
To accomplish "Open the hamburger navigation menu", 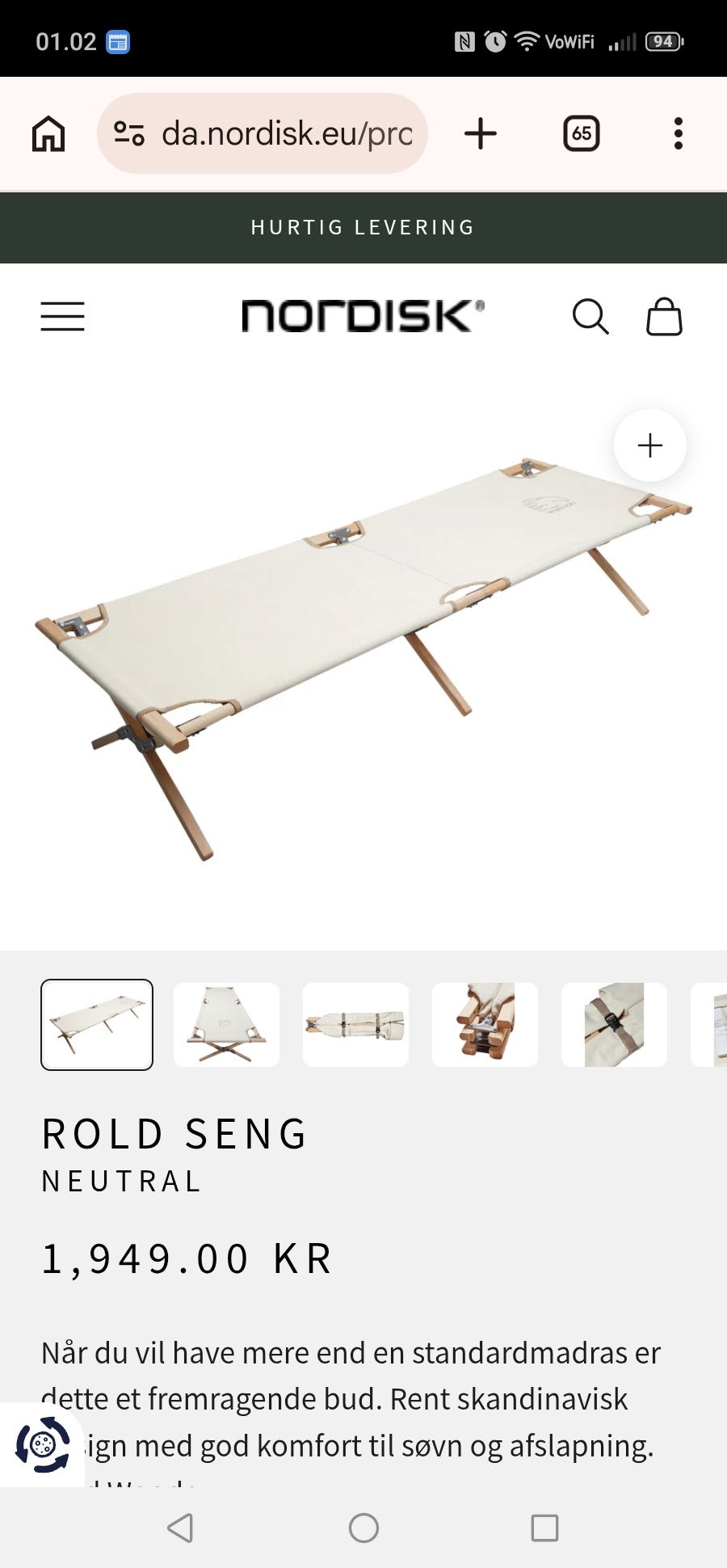I will tap(63, 316).
